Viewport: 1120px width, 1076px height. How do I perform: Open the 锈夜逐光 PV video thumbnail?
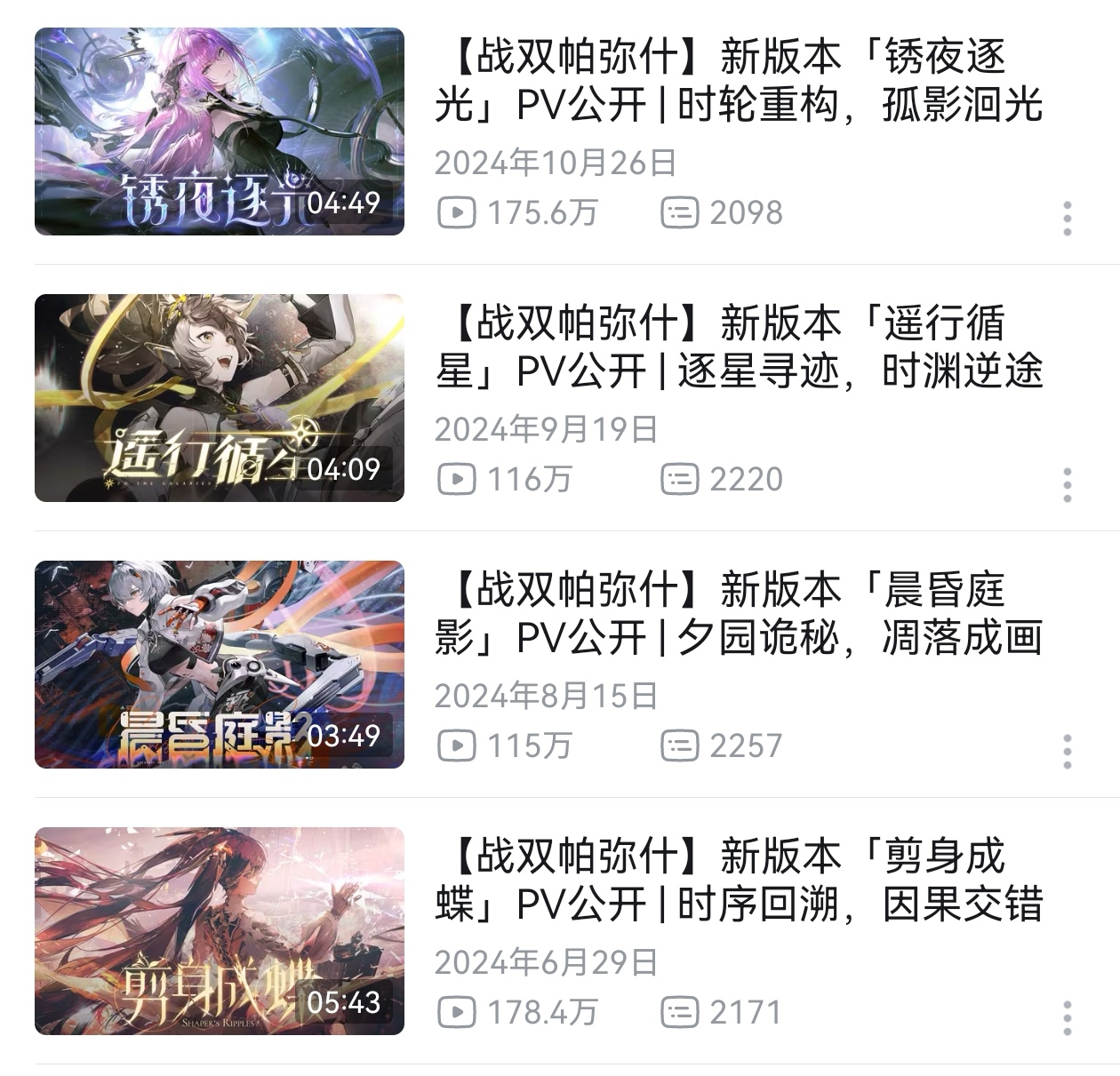click(219, 132)
